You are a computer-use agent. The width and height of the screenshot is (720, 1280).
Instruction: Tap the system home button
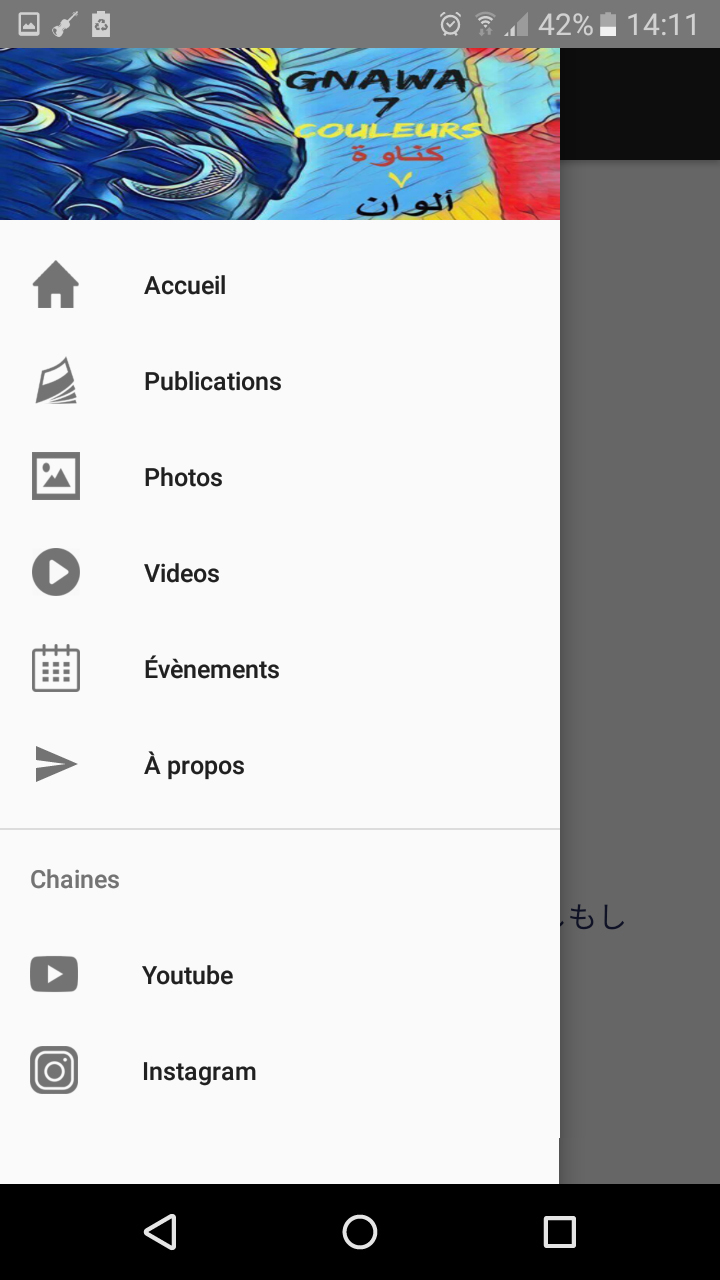360,1232
